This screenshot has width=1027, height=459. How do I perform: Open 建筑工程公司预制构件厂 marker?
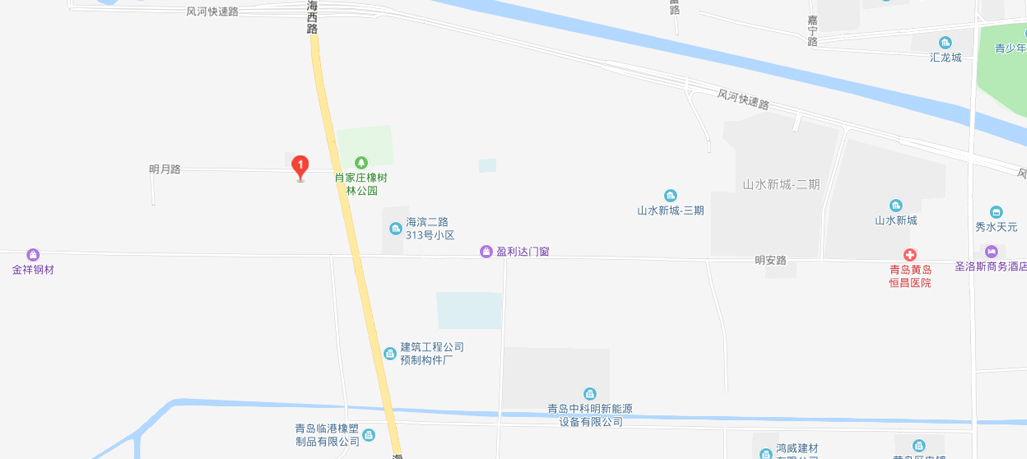pos(390,353)
